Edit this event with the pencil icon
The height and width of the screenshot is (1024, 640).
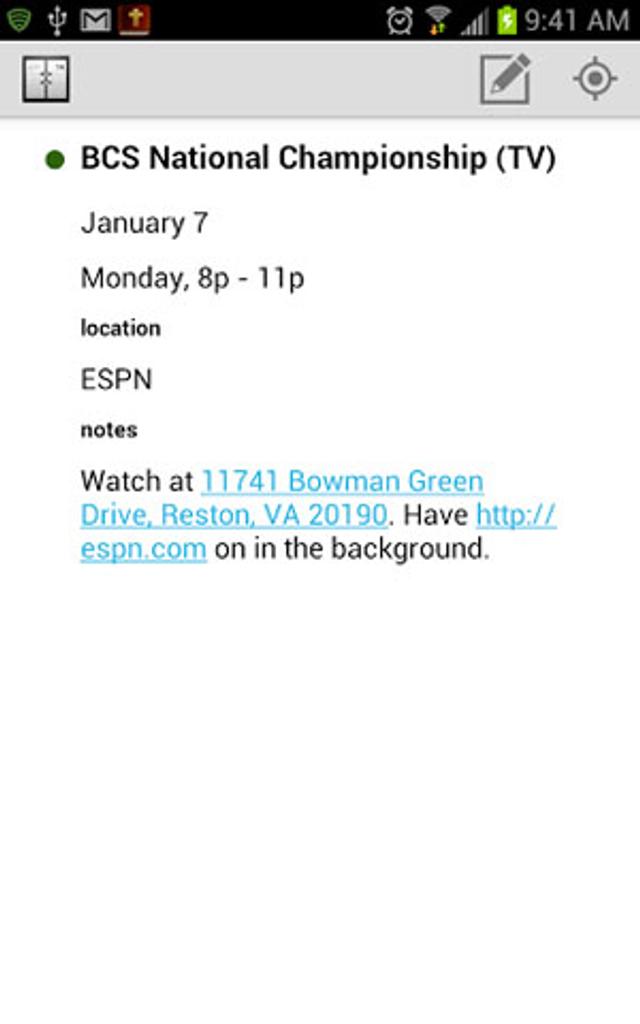(505, 80)
